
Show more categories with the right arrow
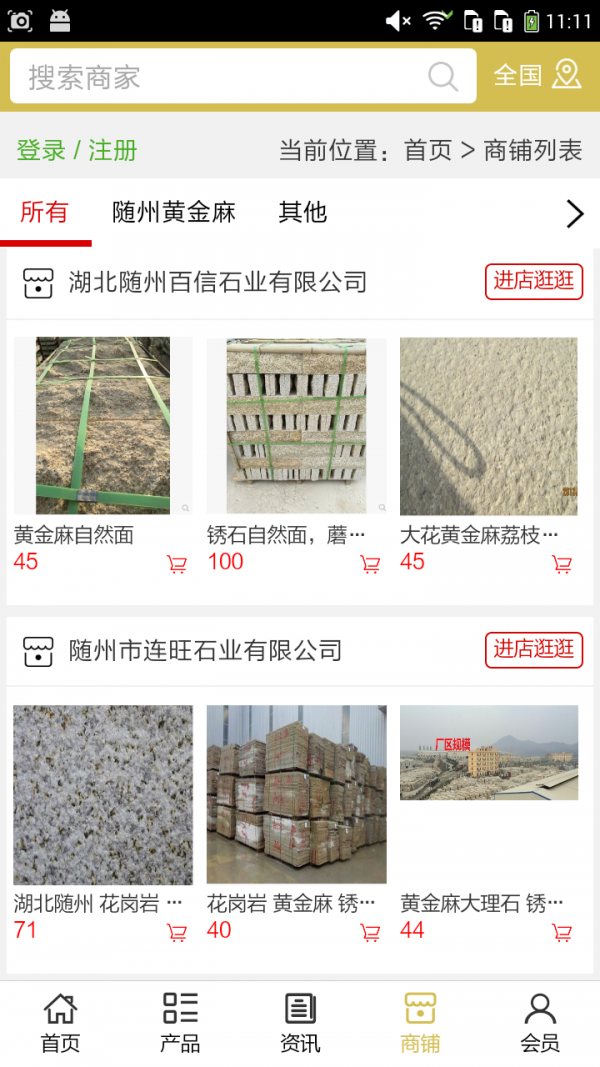tap(574, 213)
